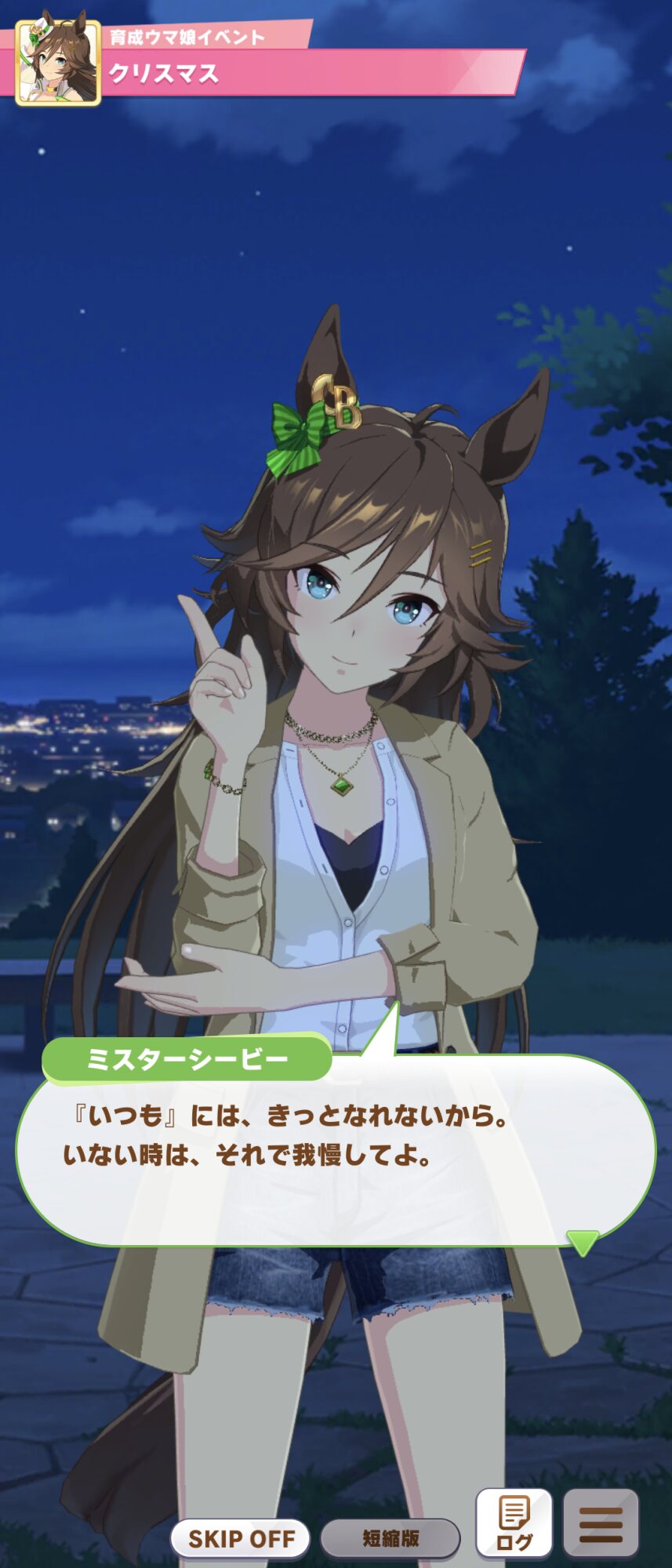
Task: Toggle the SKIP OFF button
Action: pos(241,1538)
